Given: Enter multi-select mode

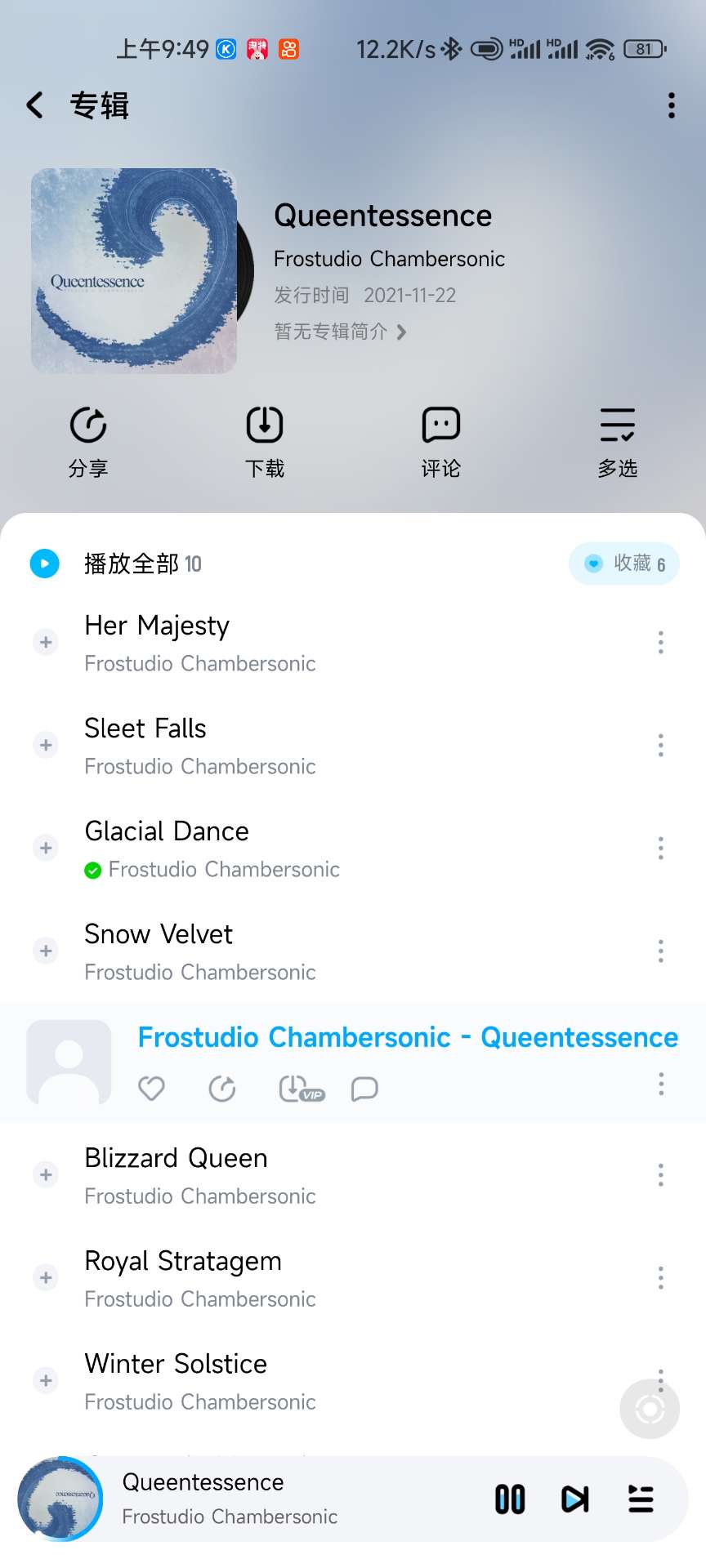Looking at the screenshot, I should 617,442.
